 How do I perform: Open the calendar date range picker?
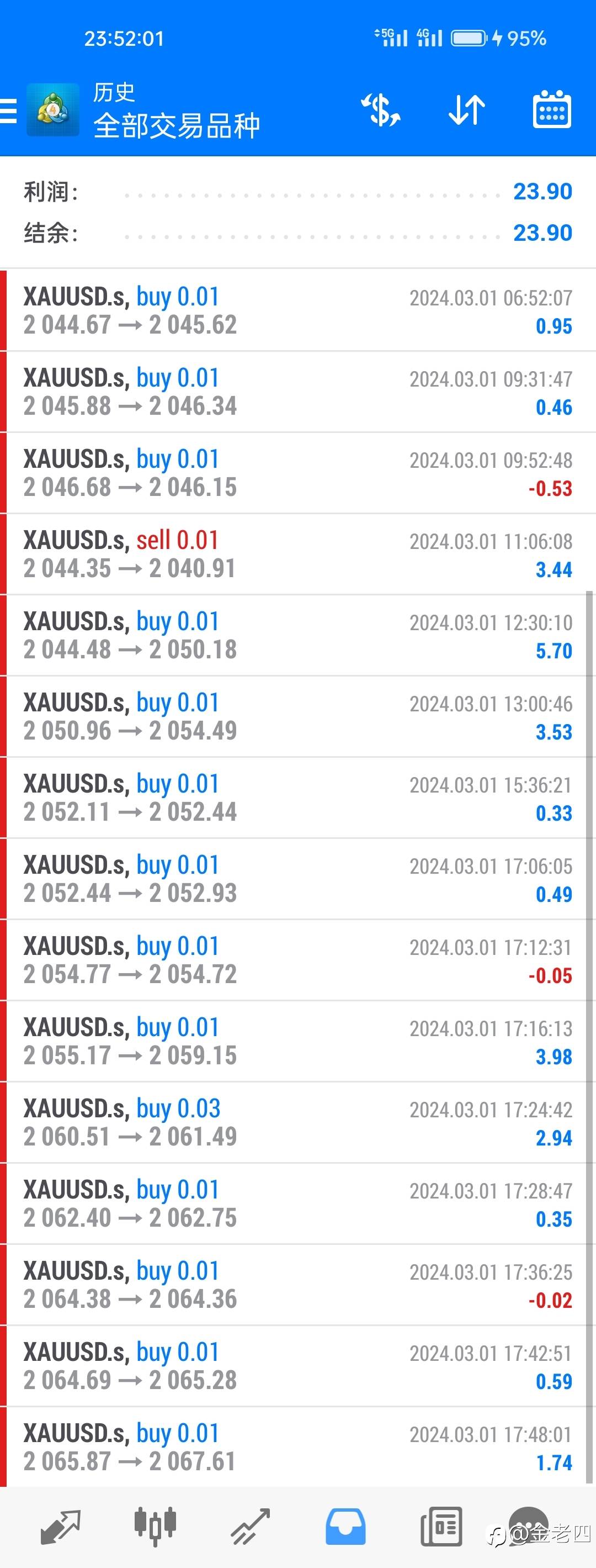click(552, 110)
